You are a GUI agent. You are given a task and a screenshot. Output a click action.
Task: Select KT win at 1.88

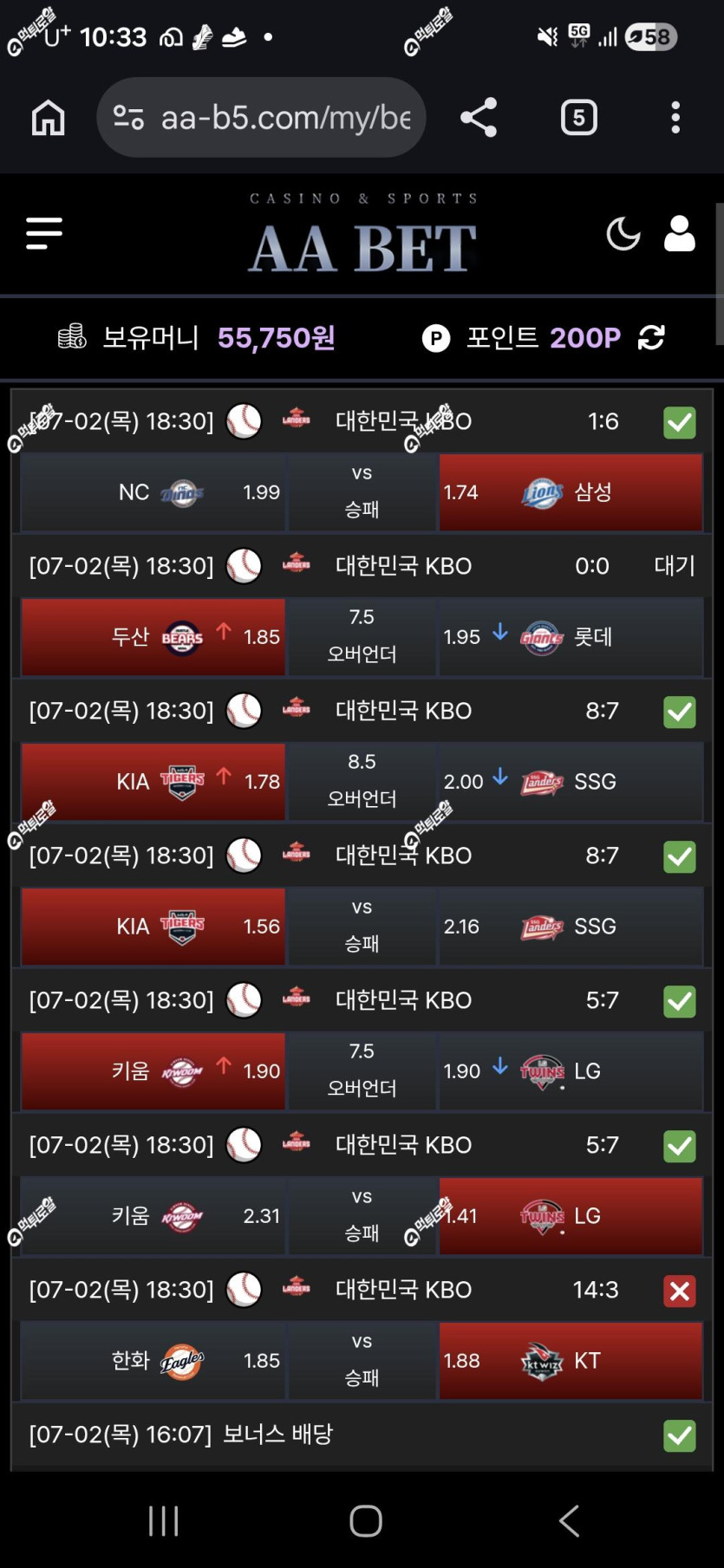571,1361
